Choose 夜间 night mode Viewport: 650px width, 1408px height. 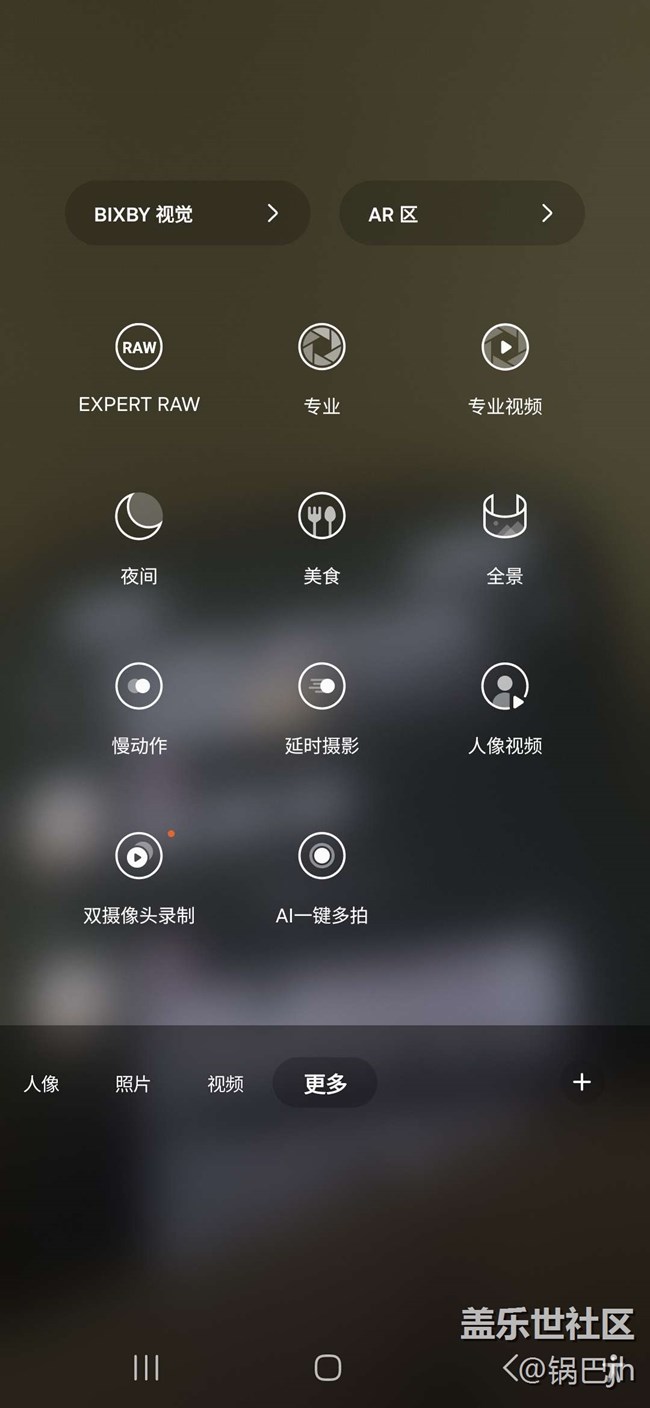click(x=139, y=538)
